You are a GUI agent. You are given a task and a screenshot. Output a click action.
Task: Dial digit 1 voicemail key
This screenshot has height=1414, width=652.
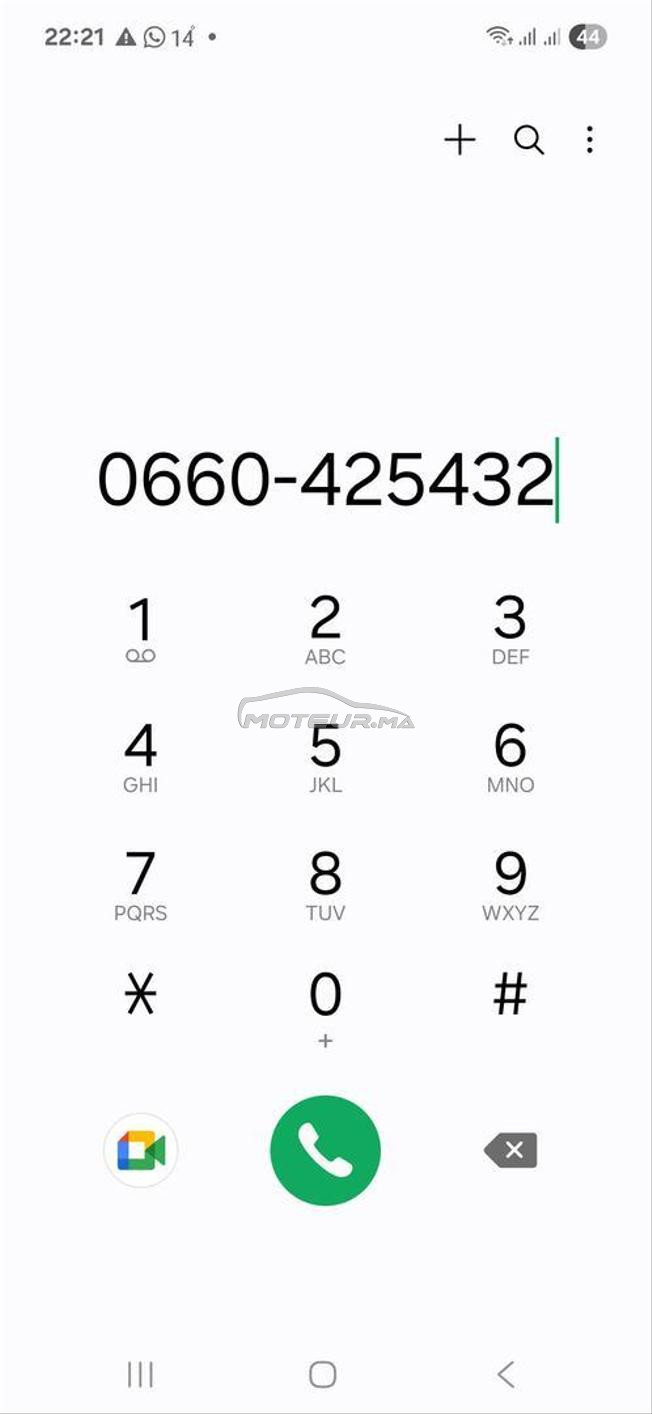click(x=141, y=629)
